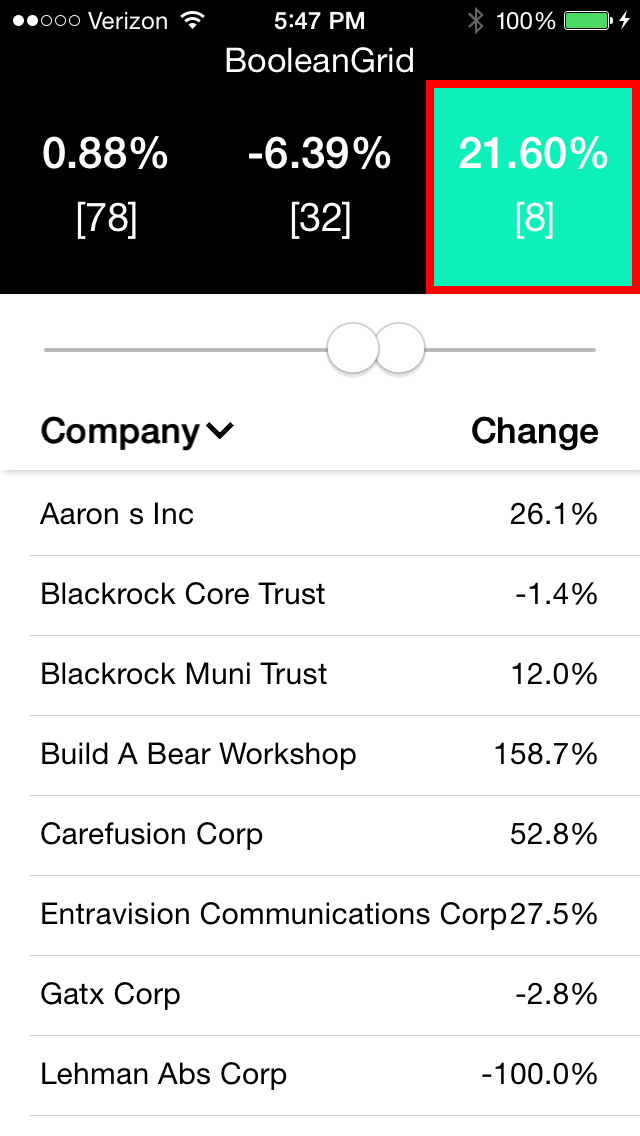Select the 0.88% [78] grid cell
This screenshot has height=1136, width=640.
(x=106, y=186)
